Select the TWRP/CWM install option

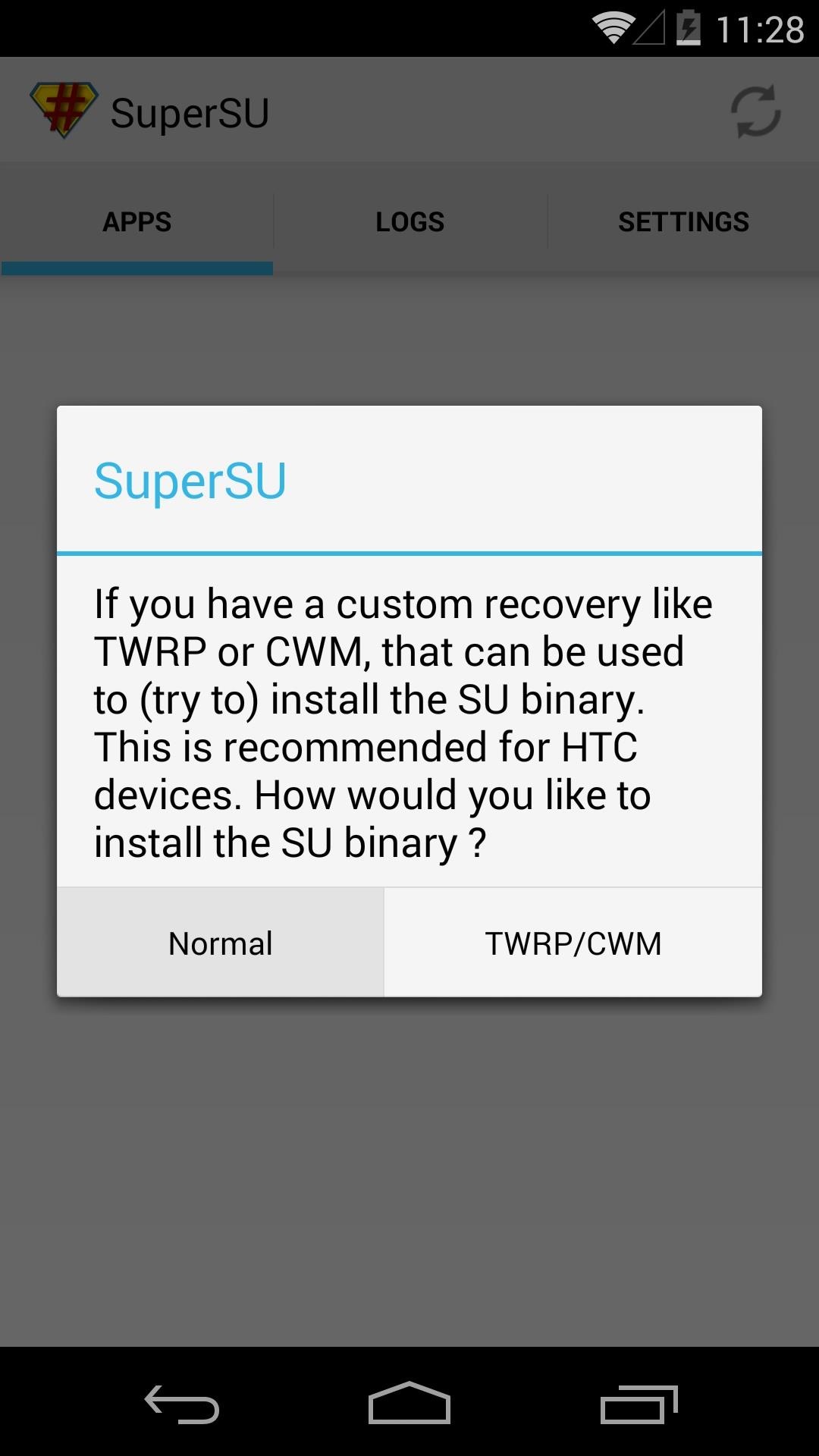coord(573,943)
